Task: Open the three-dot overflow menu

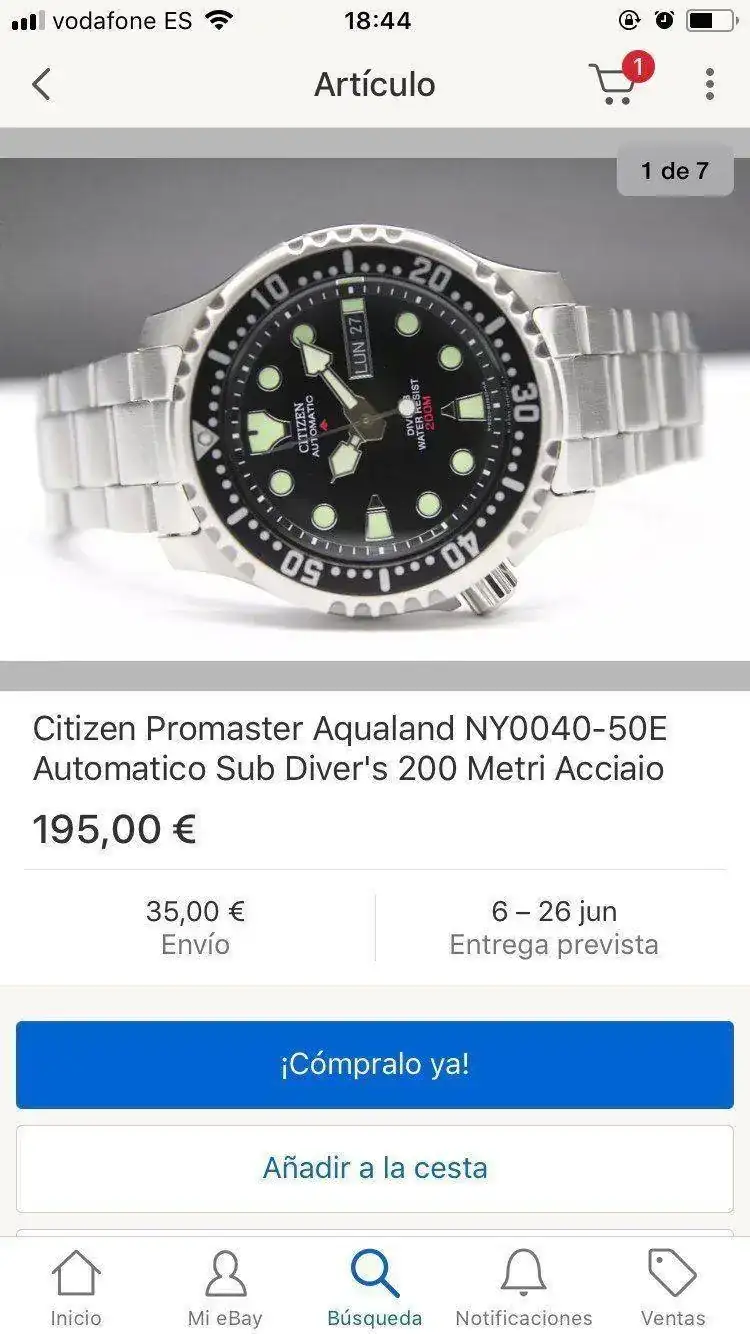Action: point(709,85)
